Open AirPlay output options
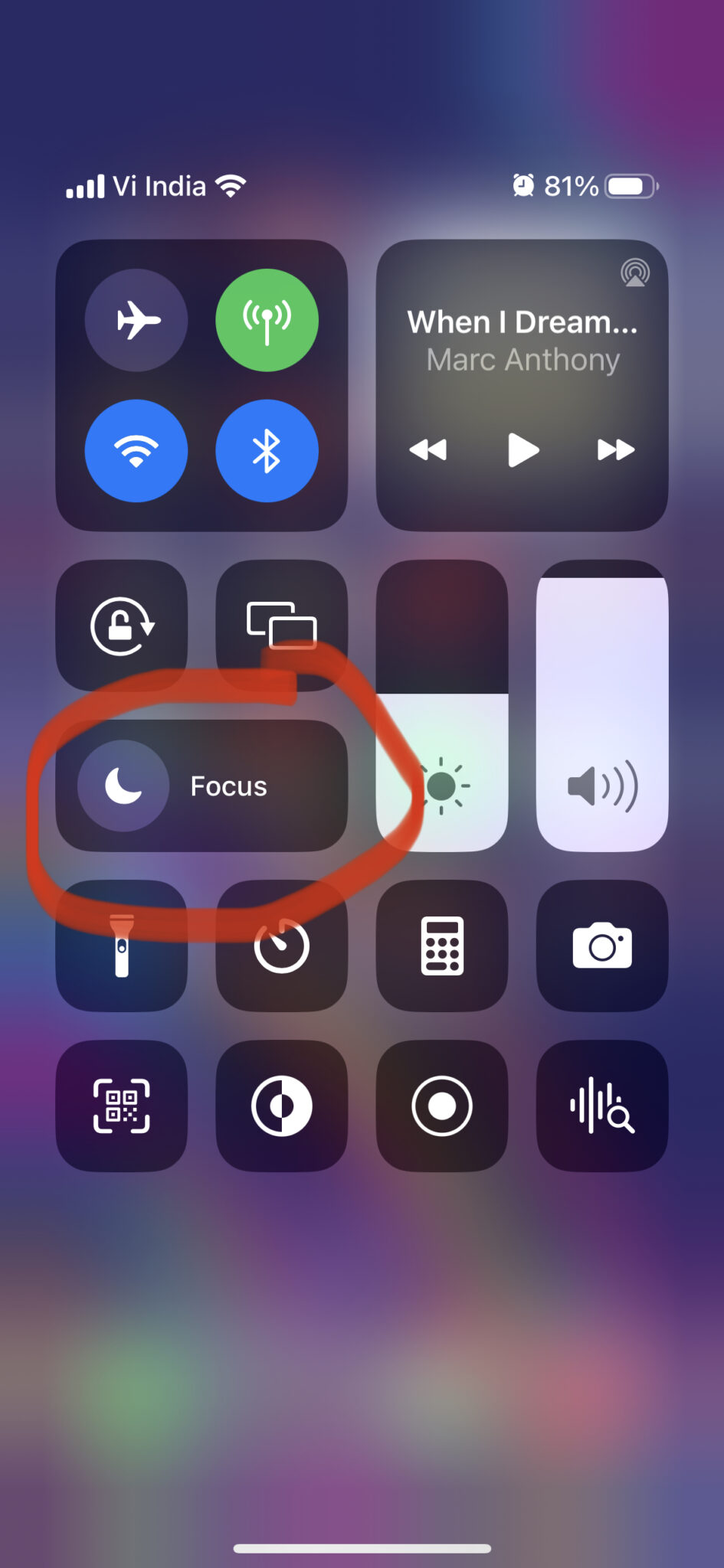Image resolution: width=724 pixels, height=1568 pixels. pyautogui.click(x=635, y=273)
